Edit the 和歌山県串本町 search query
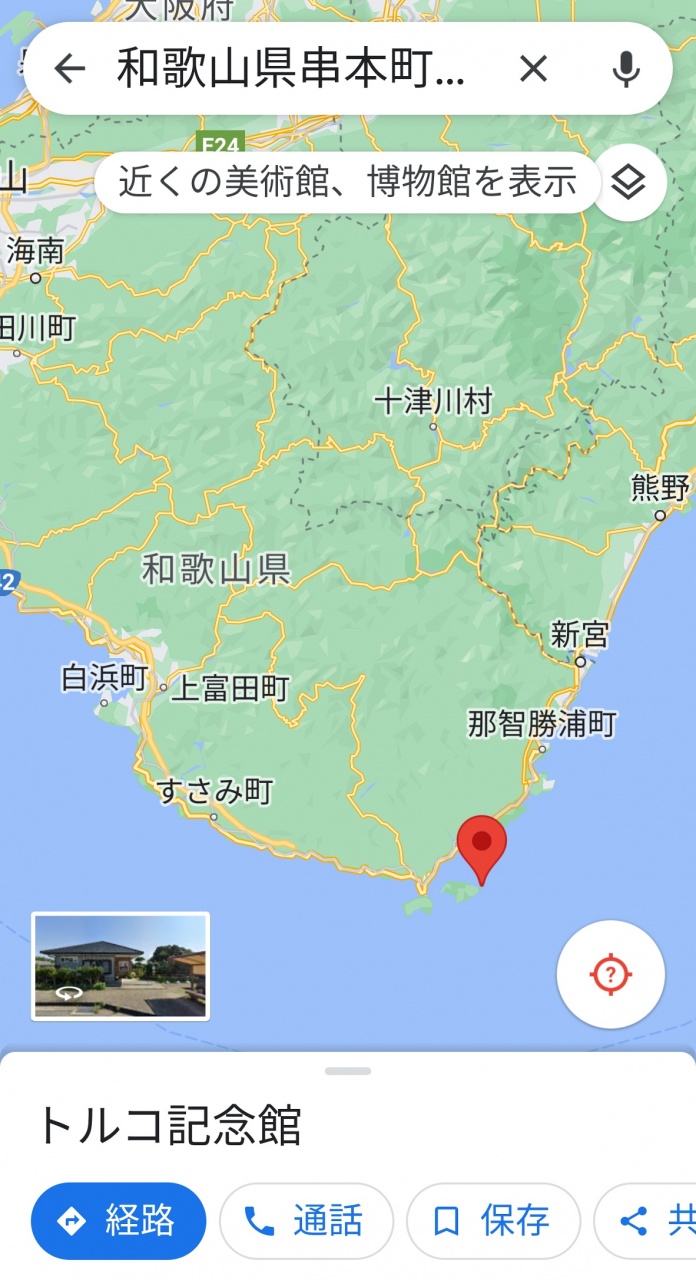The image size is (696, 1280). tap(291, 69)
